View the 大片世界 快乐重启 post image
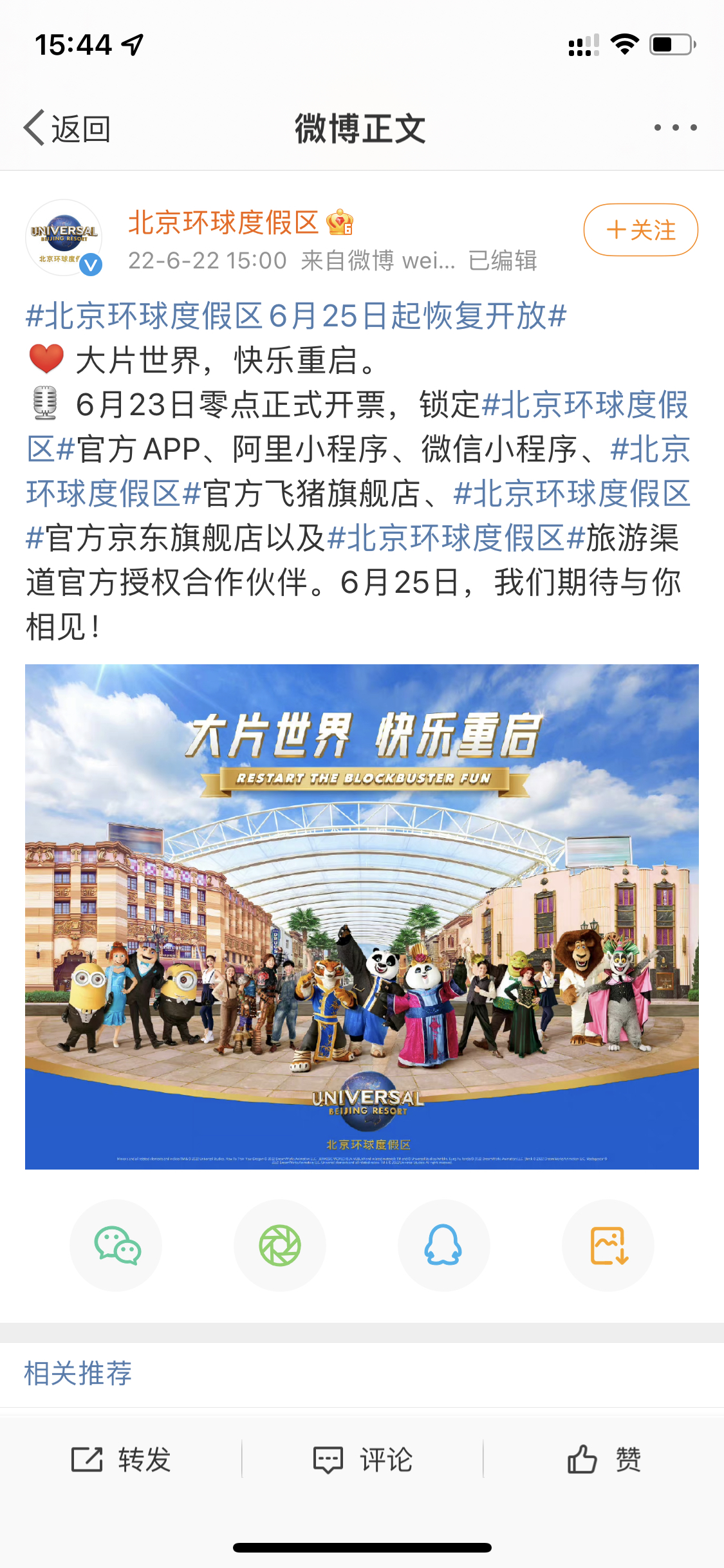Viewport: 724px width, 1568px height. [362, 916]
